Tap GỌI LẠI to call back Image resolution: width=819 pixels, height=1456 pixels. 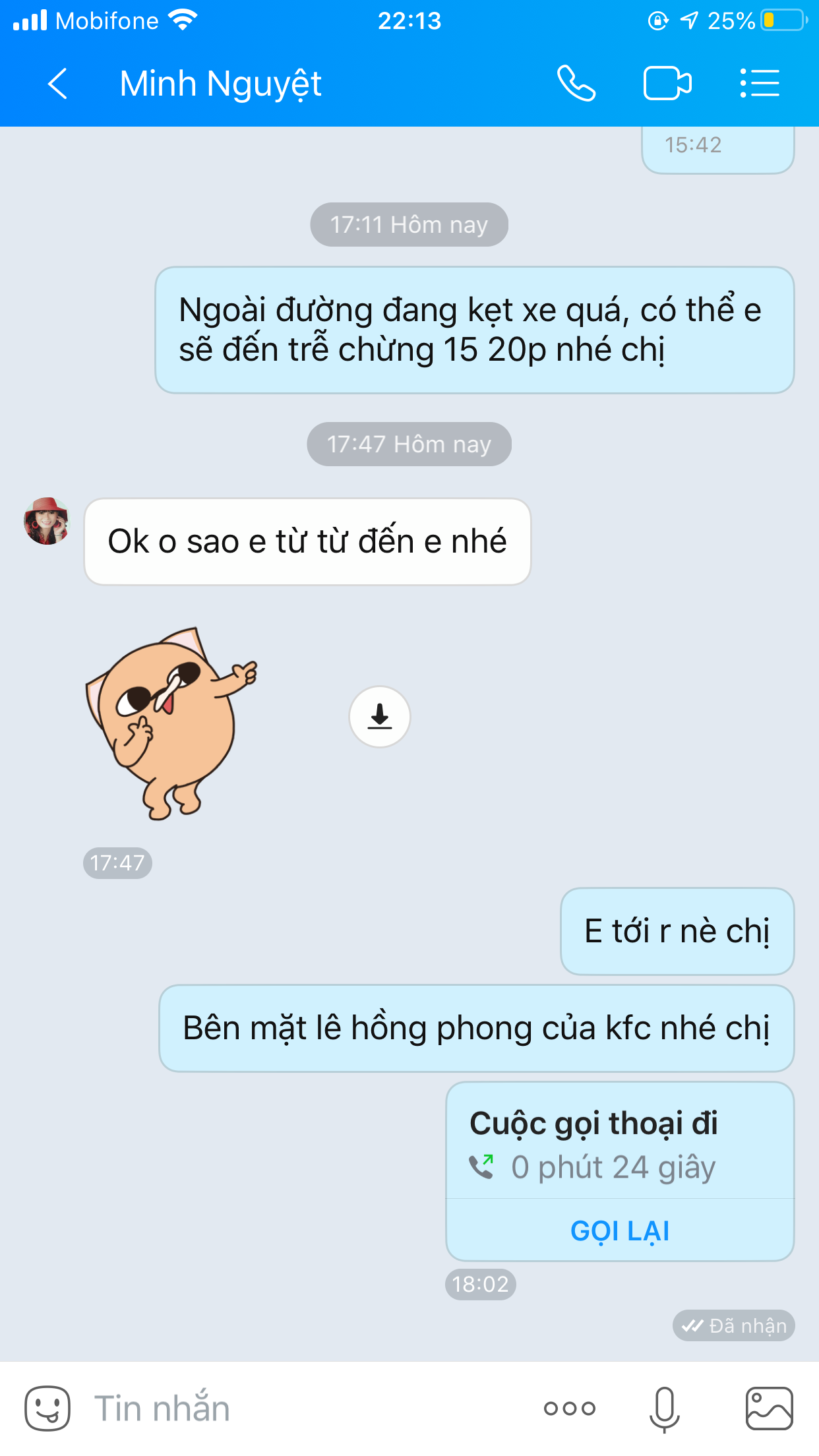click(x=620, y=1230)
